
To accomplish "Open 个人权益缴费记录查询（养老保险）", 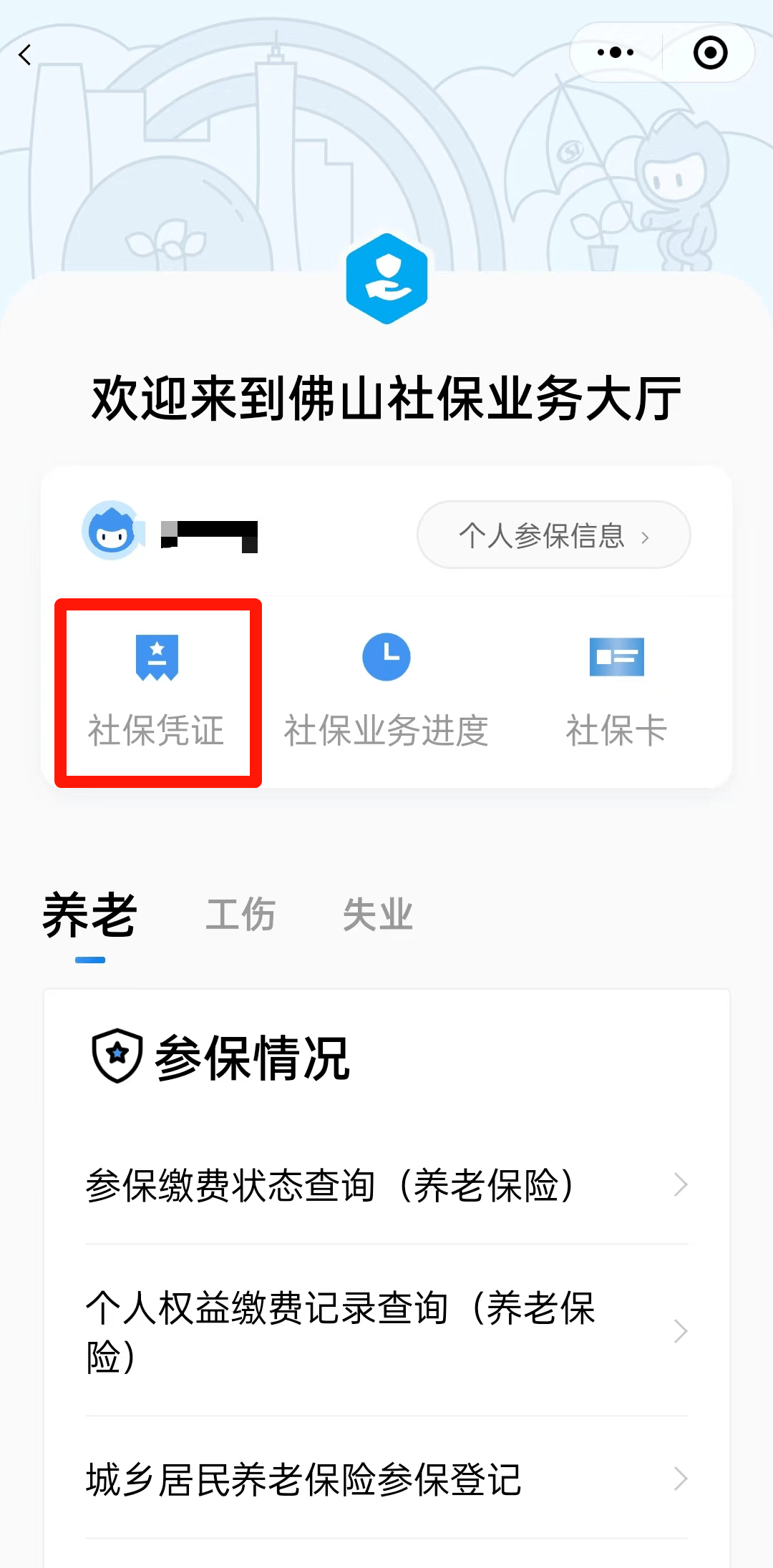I will 386,1331.
